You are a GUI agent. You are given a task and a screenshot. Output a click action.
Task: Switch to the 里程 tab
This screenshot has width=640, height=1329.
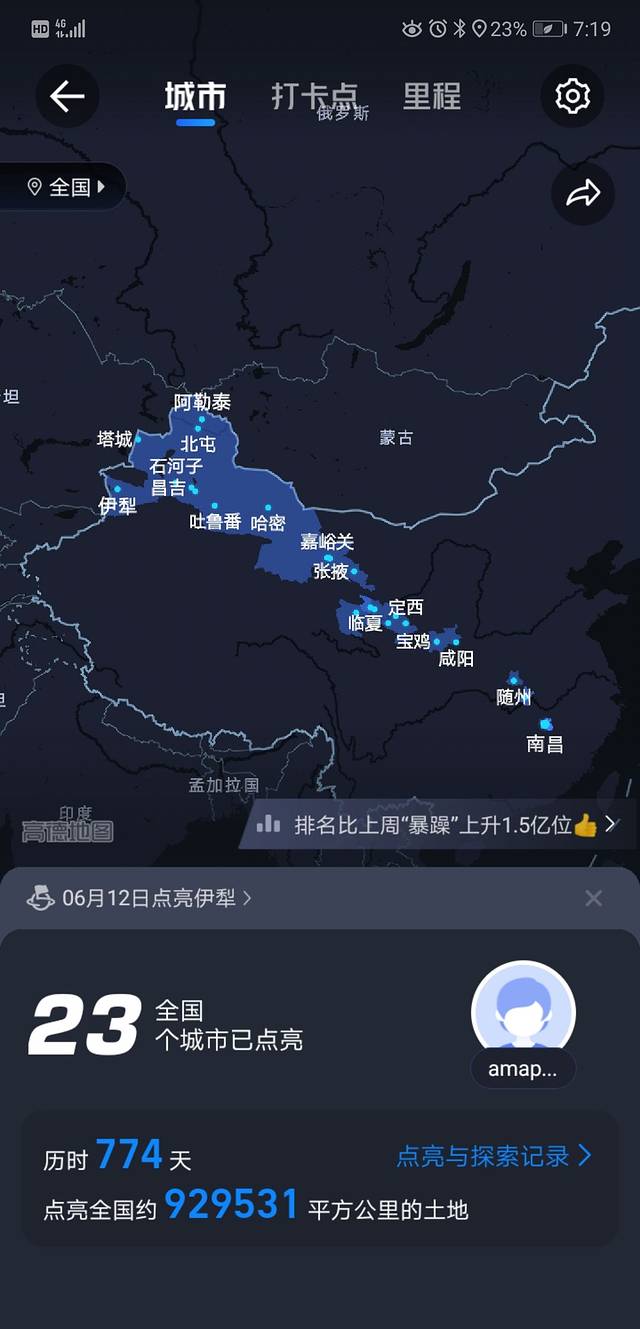point(432,96)
